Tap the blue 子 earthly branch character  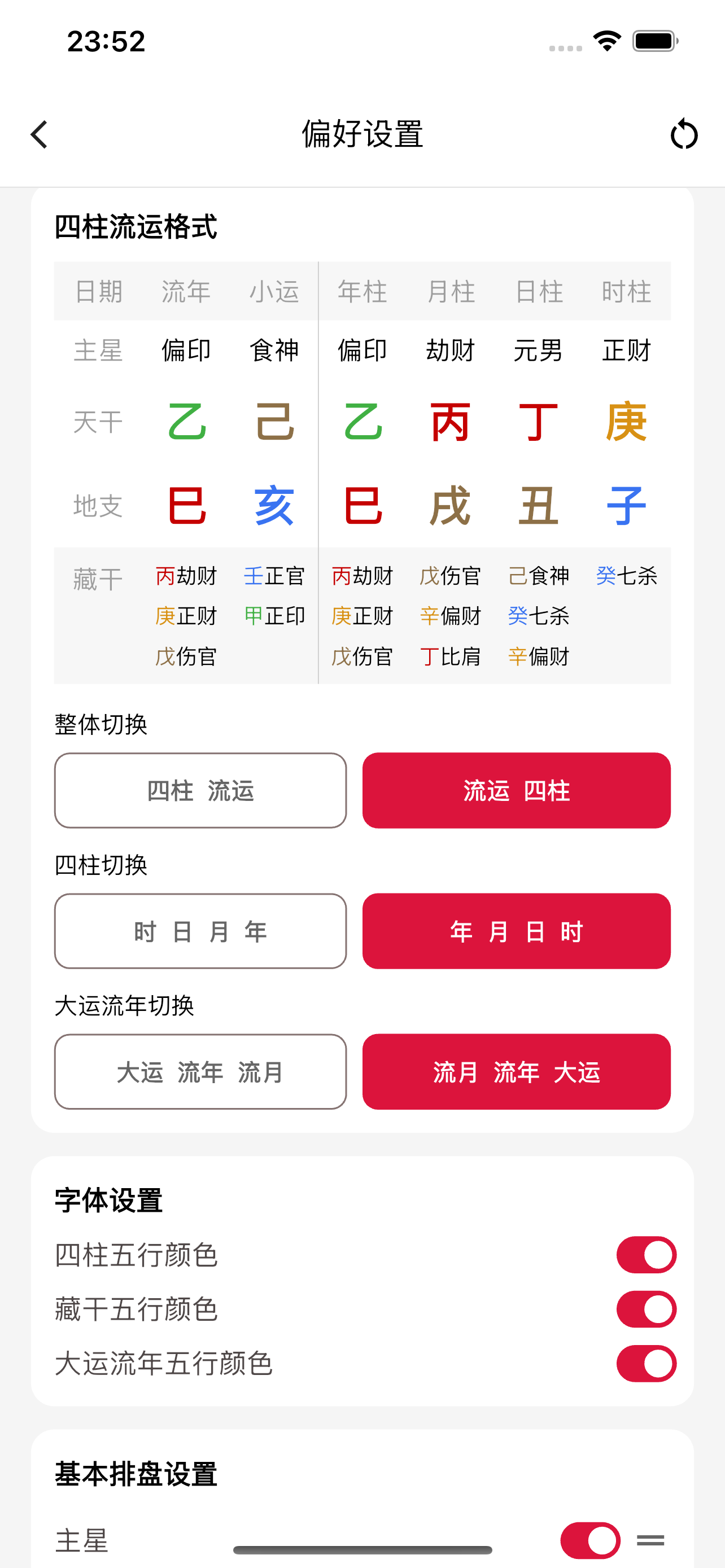coord(626,506)
